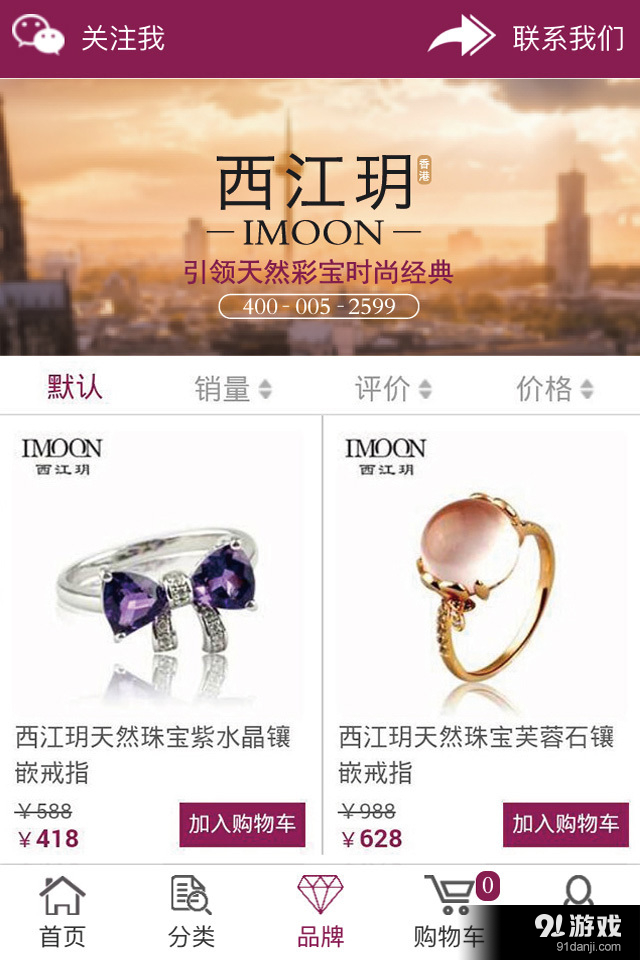Select the 默认 sort tab
This screenshot has height=960, width=640.
pyautogui.click(x=75, y=387)
